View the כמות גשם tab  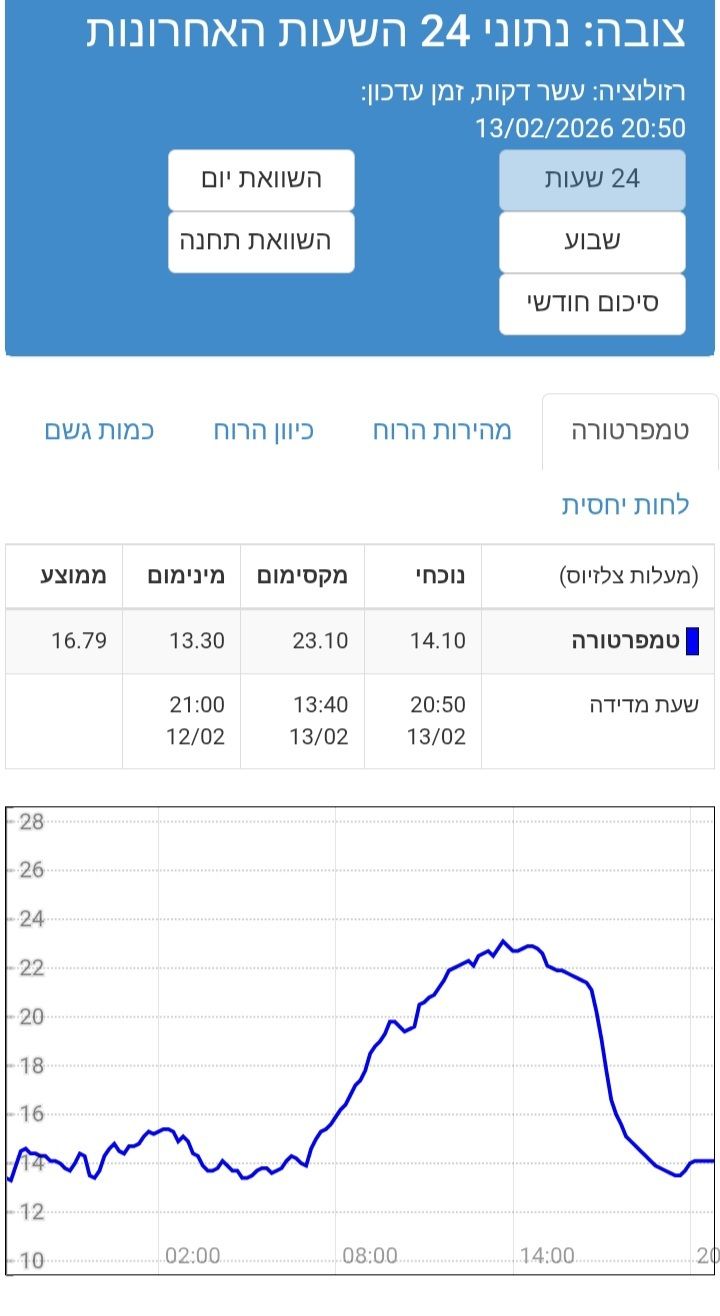click(99, 432)
